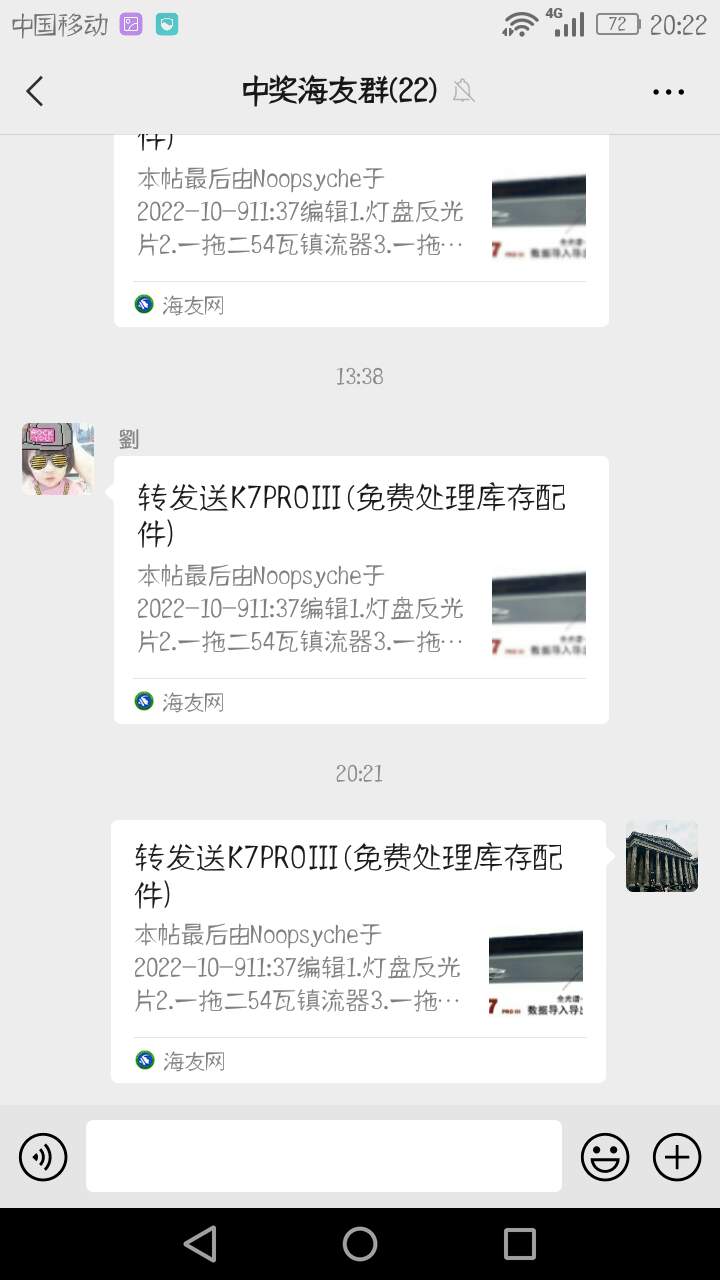Open the recent apps overview
The height and width of the screenshot is (1280, 720).
[520, 1244]
